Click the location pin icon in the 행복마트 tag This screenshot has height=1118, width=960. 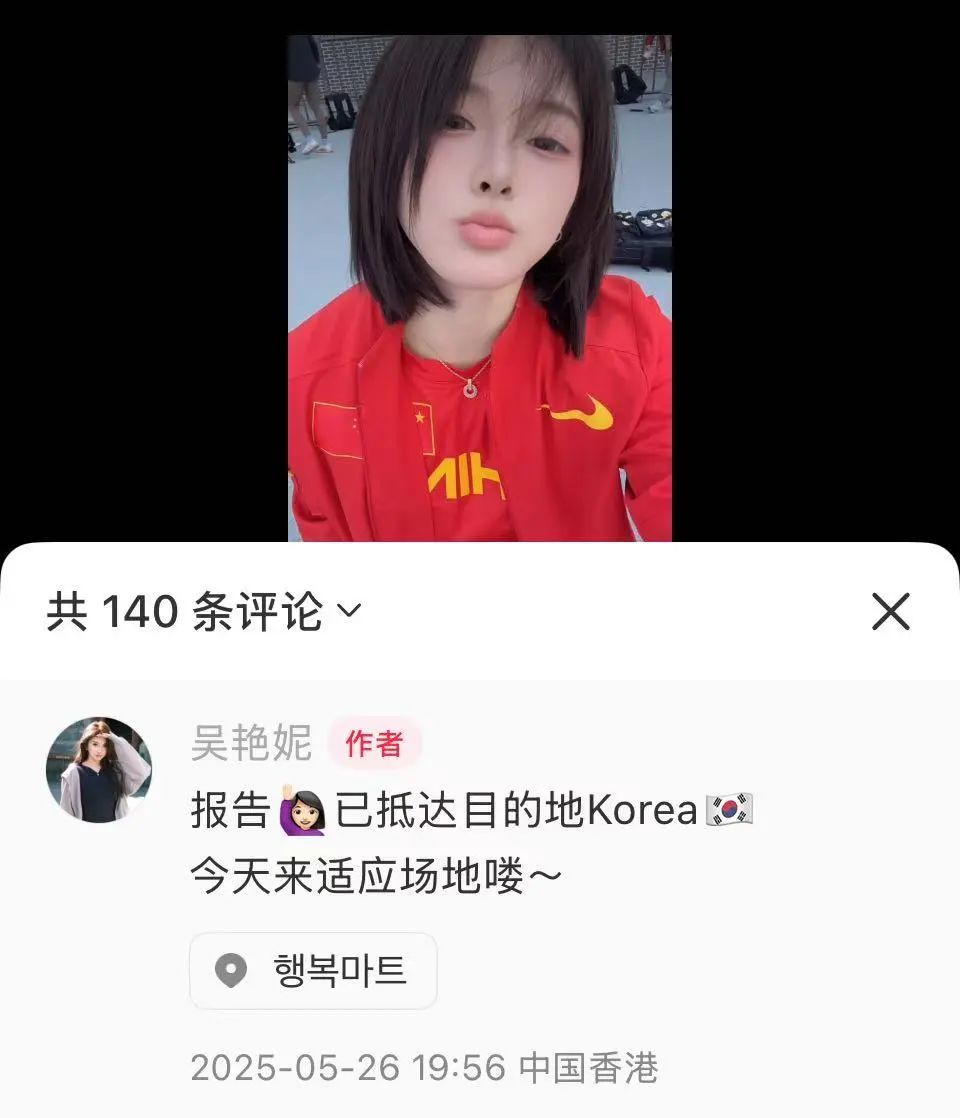pyautogui.click(x=231, y=968)
